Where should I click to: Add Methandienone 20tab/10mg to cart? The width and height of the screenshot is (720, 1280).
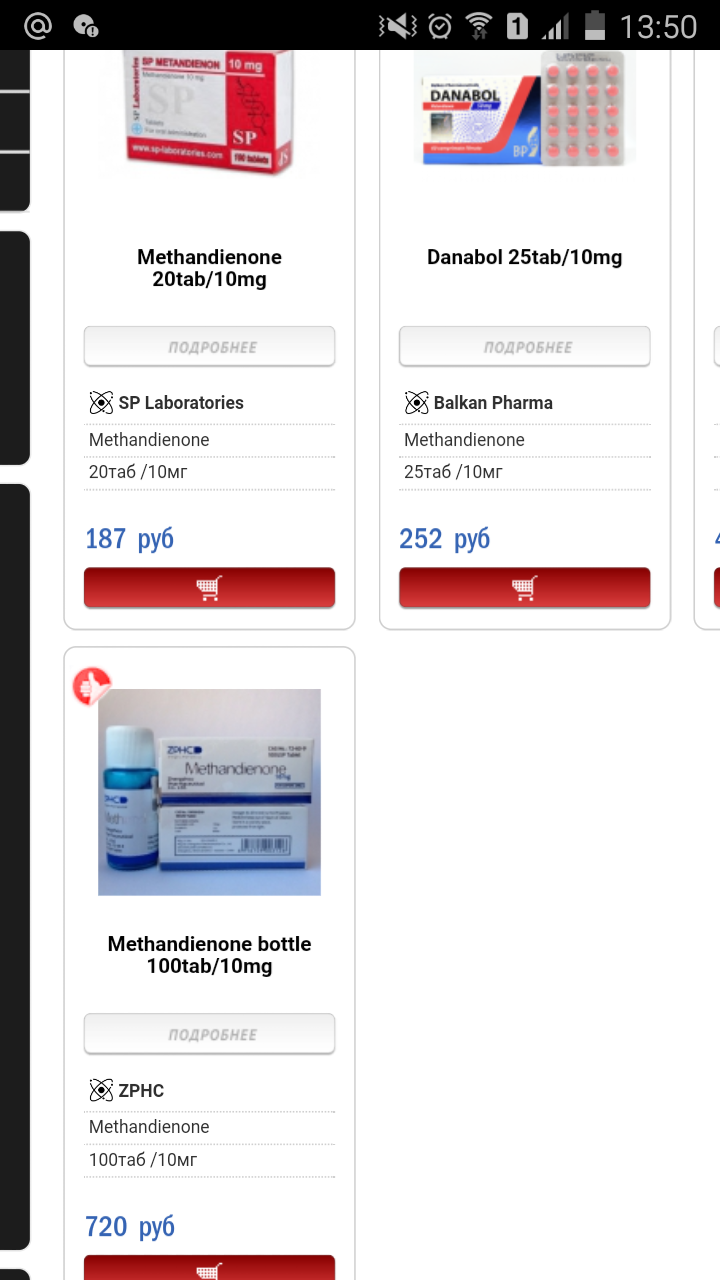(x=209, y=588)
